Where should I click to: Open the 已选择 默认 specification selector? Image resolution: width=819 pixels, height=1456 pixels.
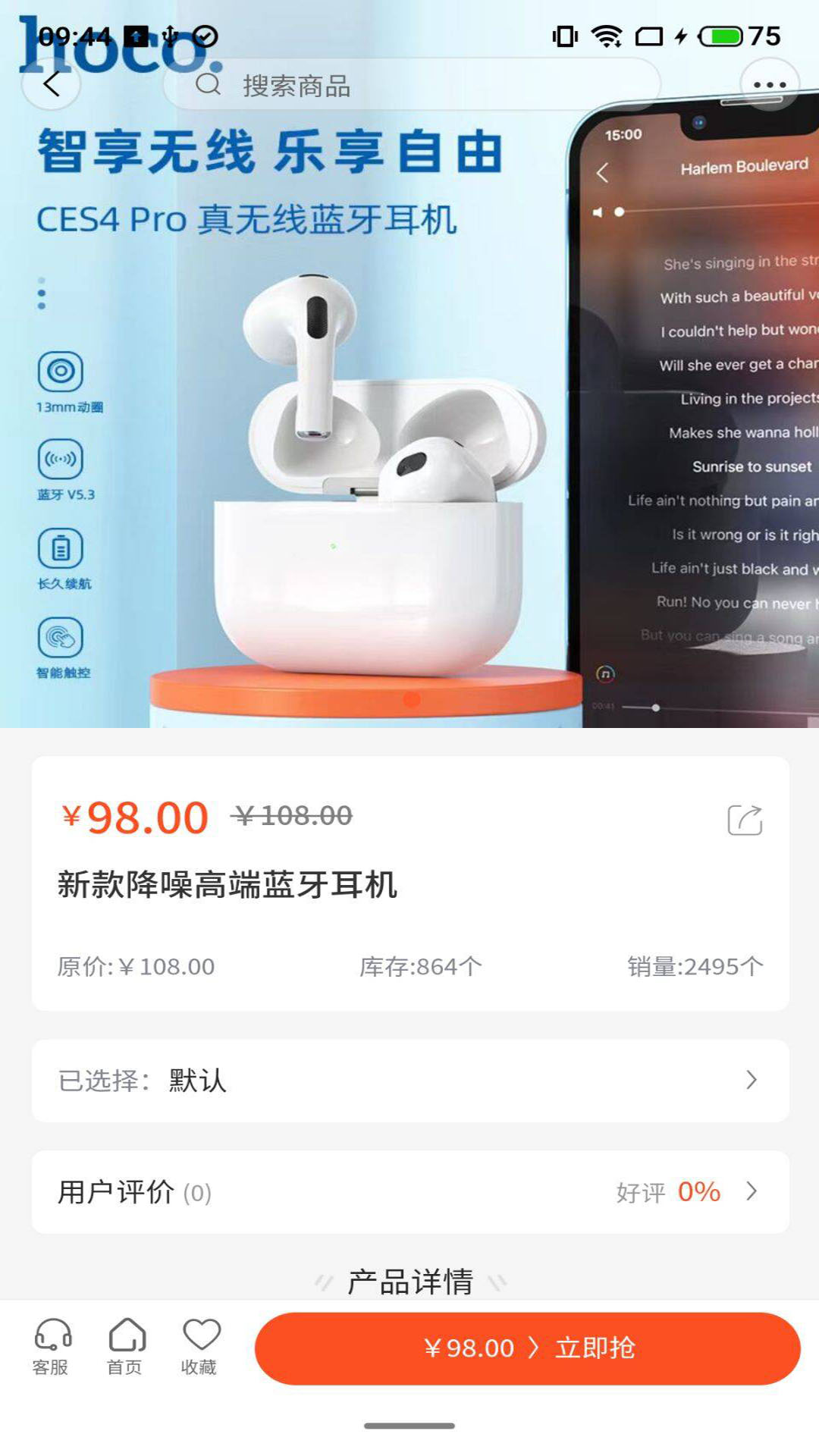[409, 1080]
